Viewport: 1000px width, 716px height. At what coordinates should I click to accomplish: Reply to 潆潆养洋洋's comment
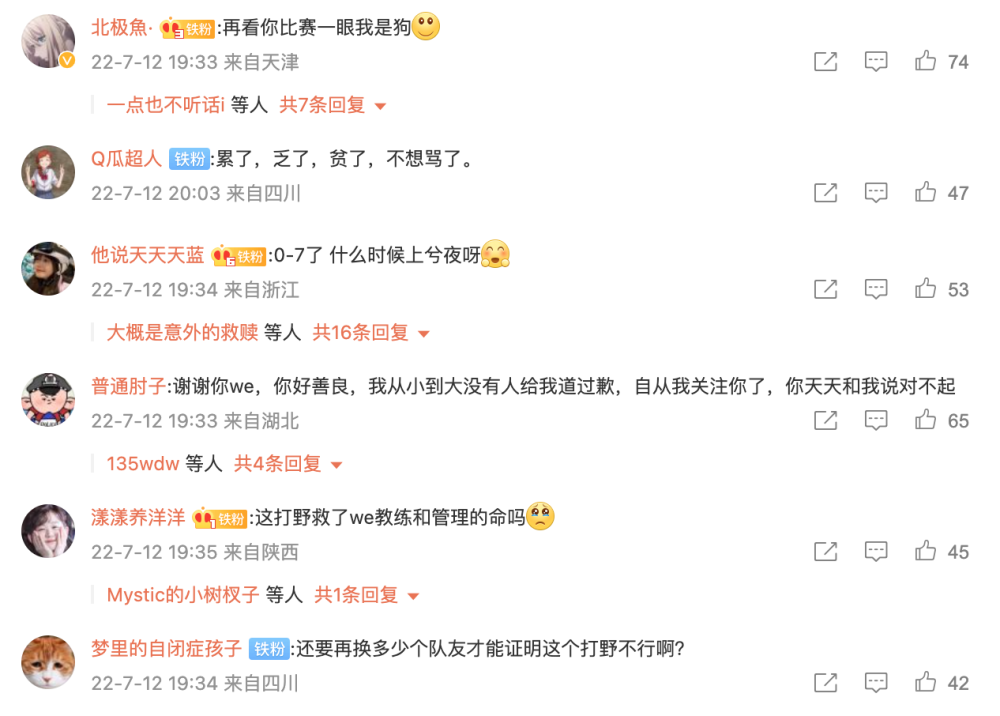tap(876, 552)
